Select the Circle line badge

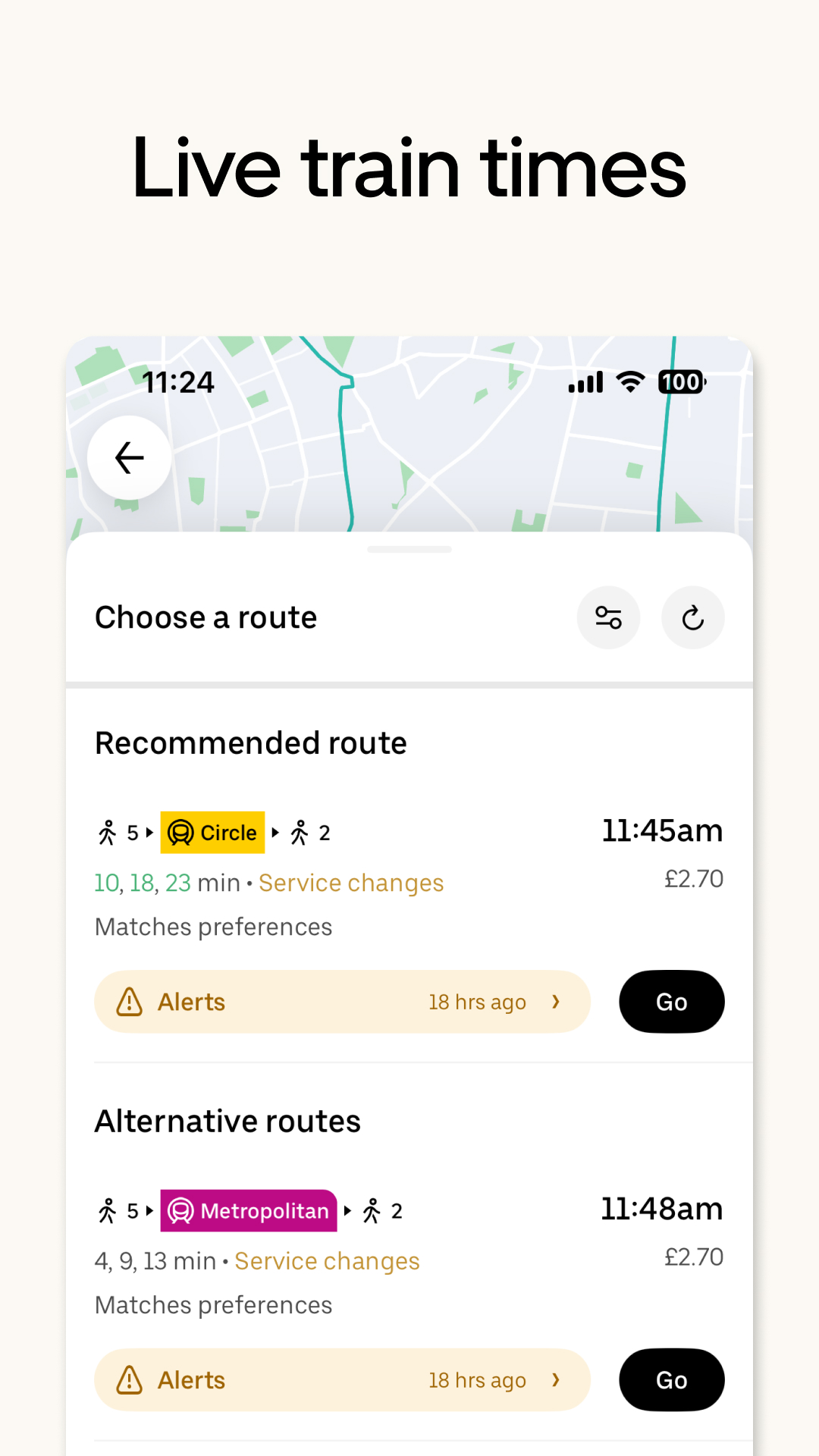coord(212,832)
